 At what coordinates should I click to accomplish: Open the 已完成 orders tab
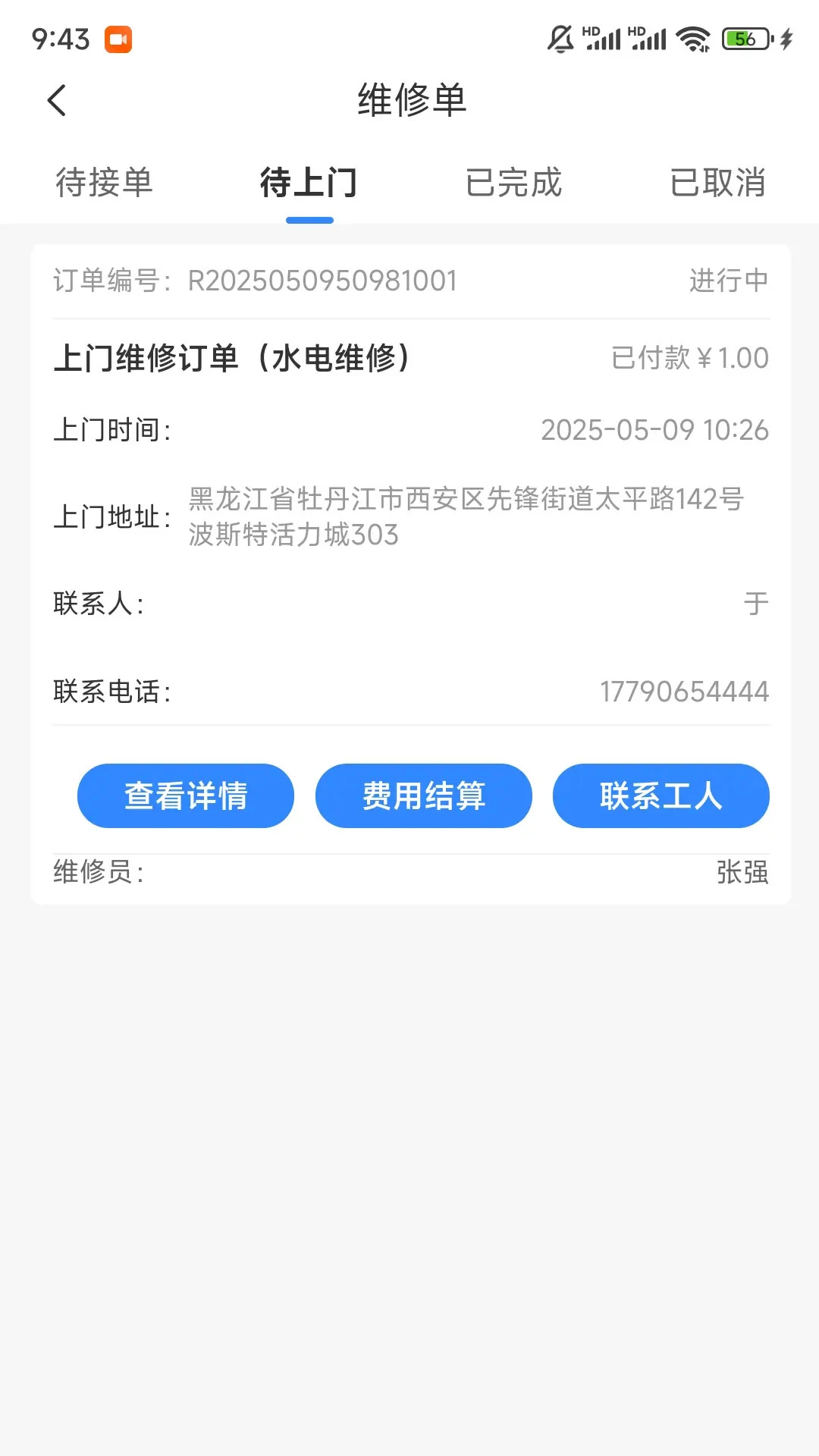514,182
